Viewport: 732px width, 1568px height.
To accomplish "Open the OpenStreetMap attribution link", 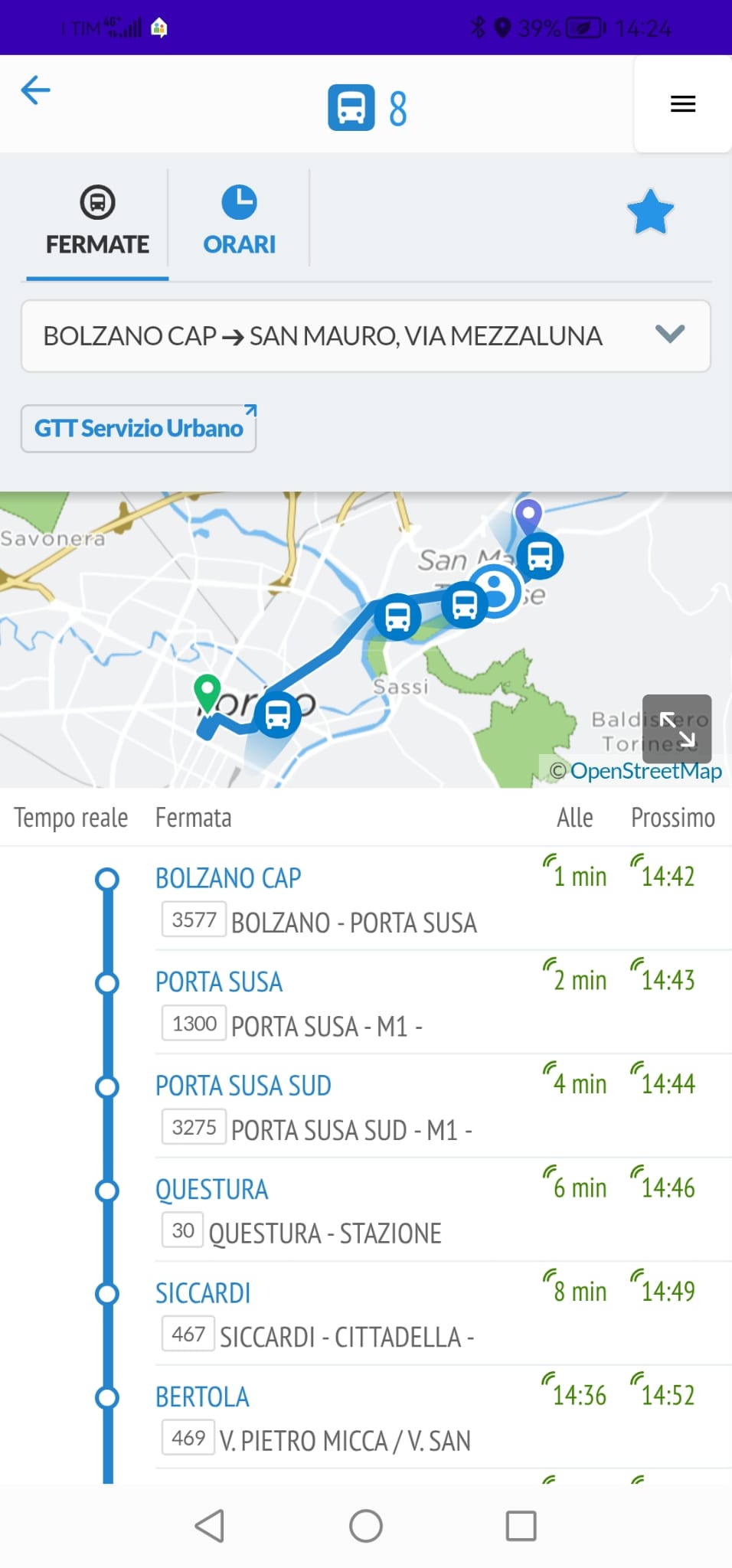I will [x=645, y=771].
